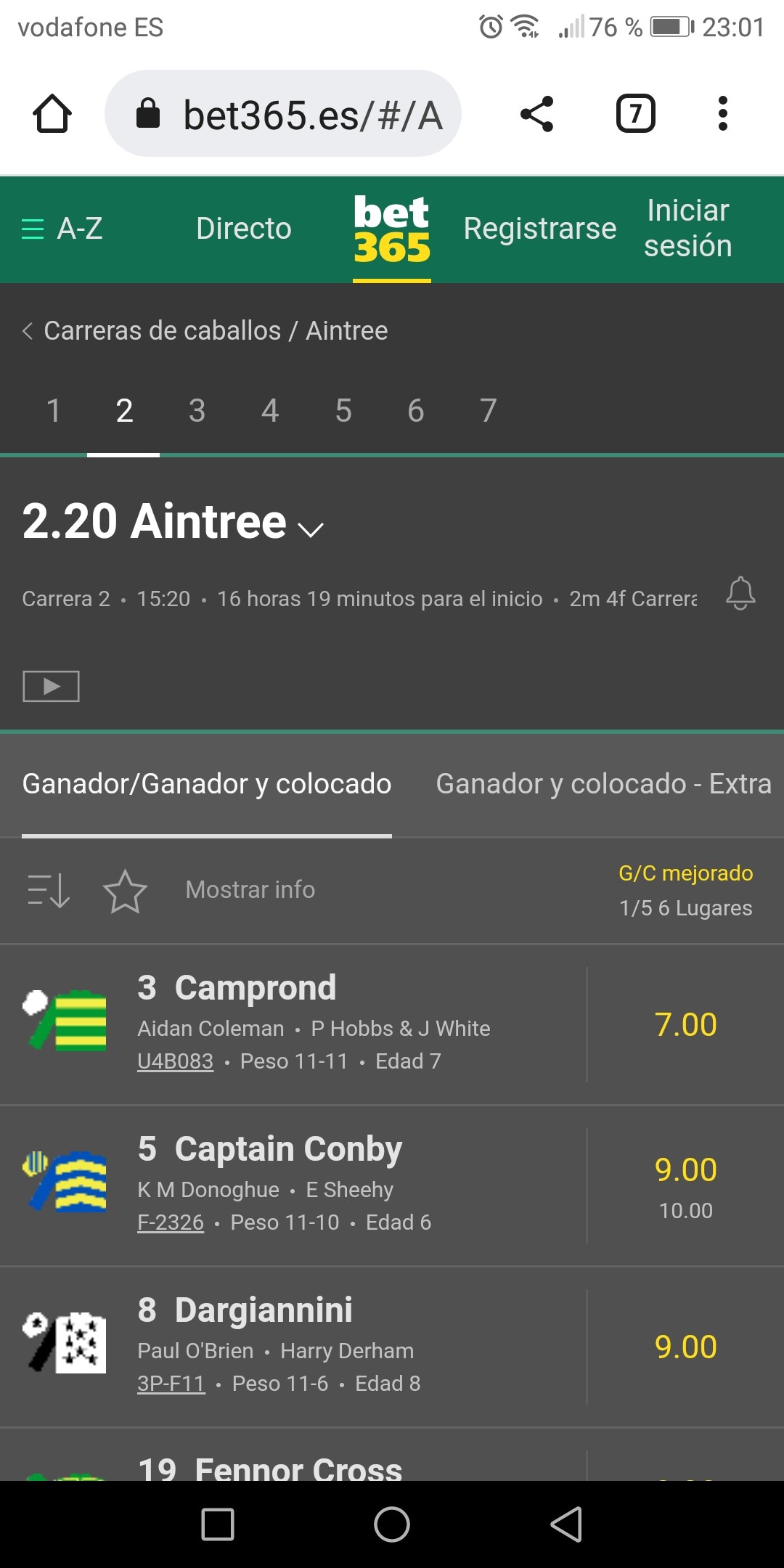Switch to Ganador y colocado - Extra tab
Image resolution: width=784 pixels, height=1568 pixels.
click(x=604, y=784)
